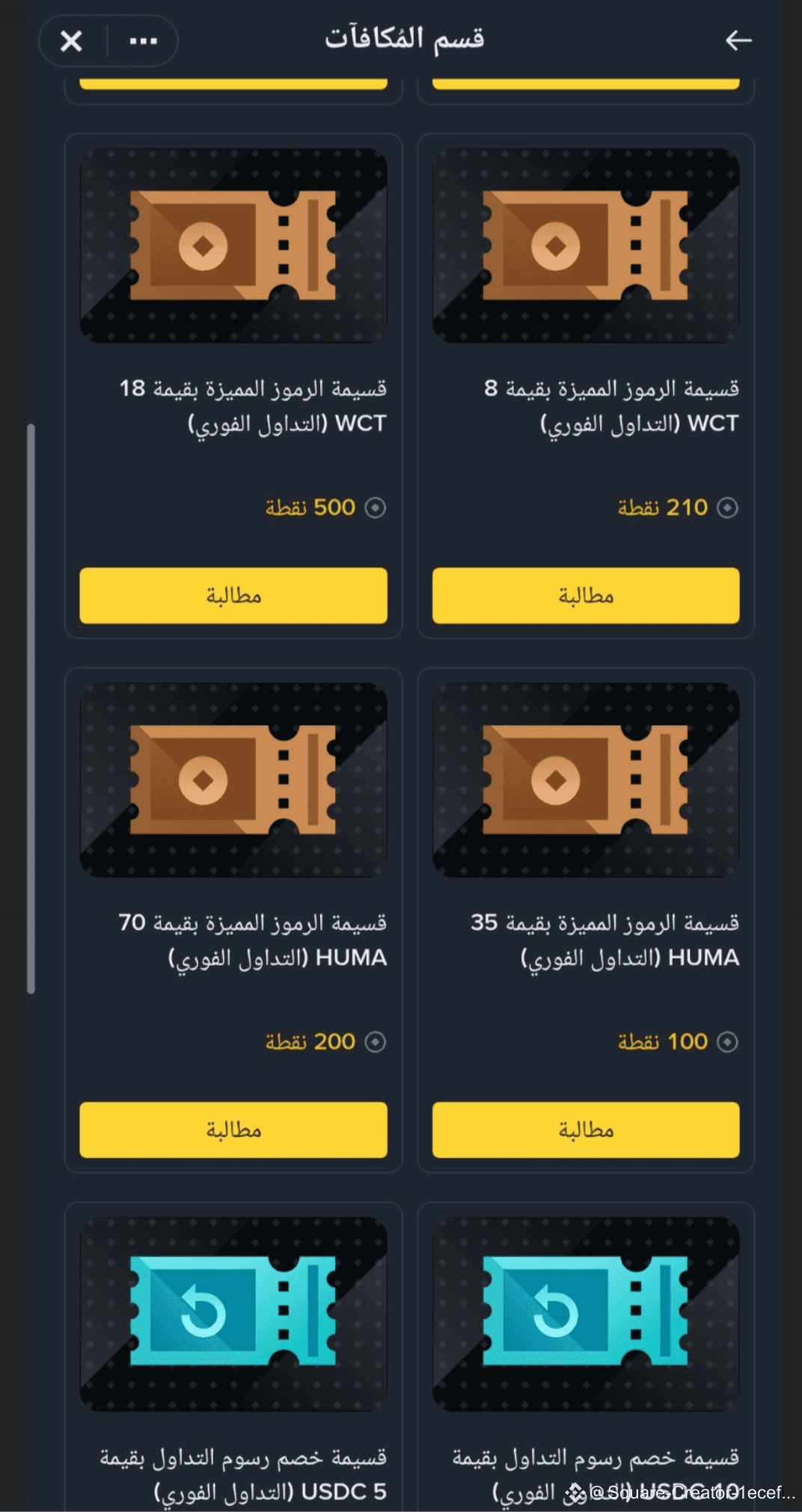Open the 10 USDC trading fee rebate card
The image size is (802, 1512).
tap(586, 1357)
